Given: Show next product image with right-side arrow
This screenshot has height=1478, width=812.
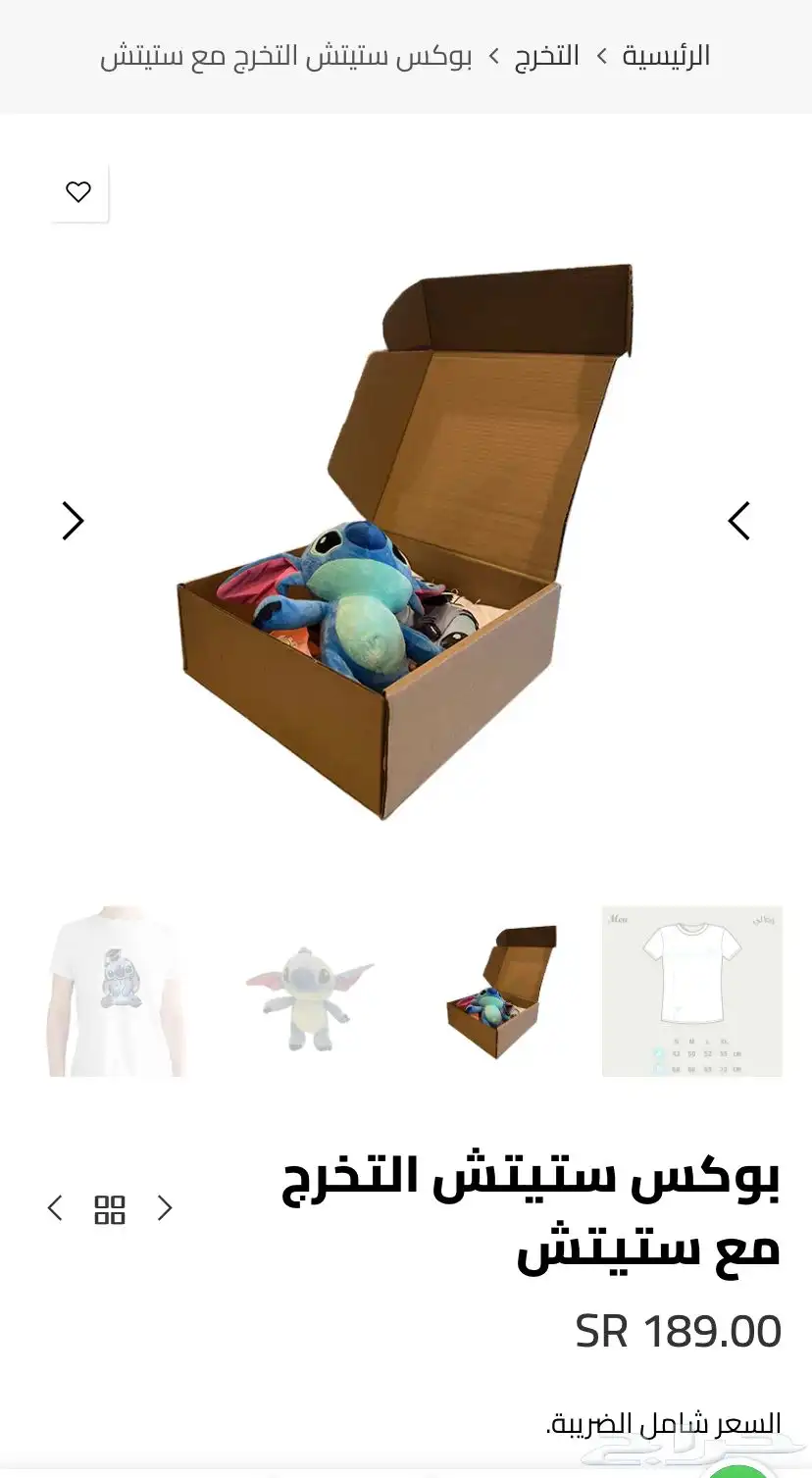Looking at the screenshot, I should (738, 521).
